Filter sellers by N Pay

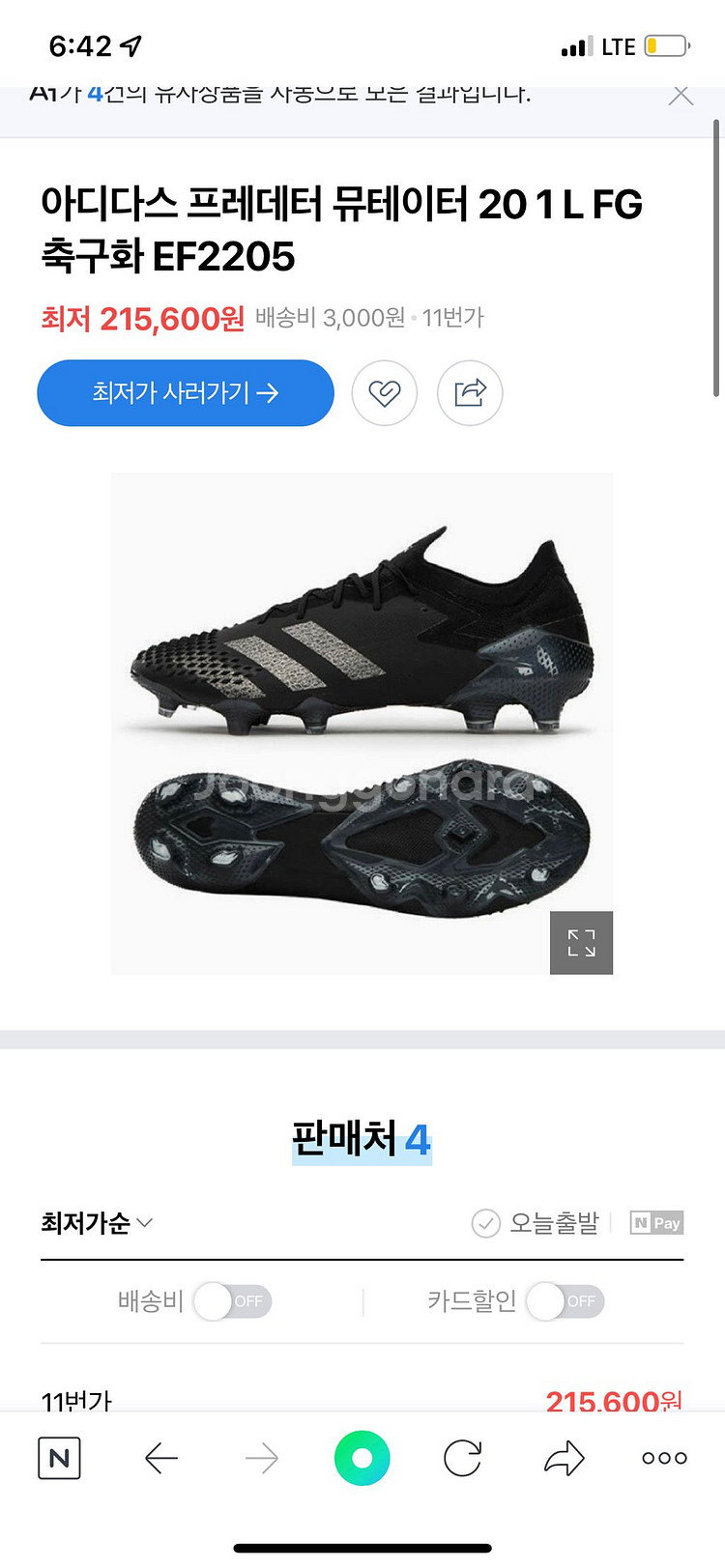click(656, 1223)
